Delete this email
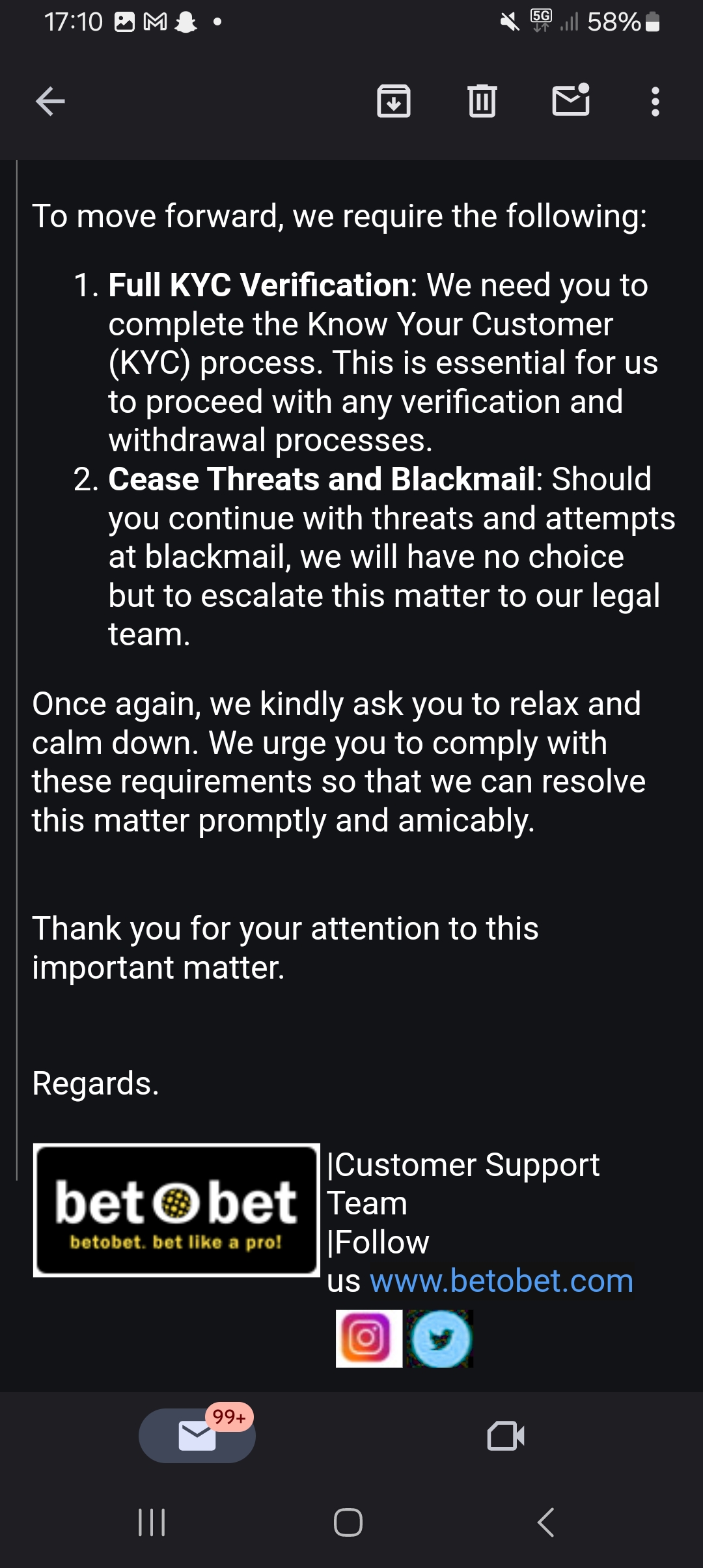 coord(482,102)
